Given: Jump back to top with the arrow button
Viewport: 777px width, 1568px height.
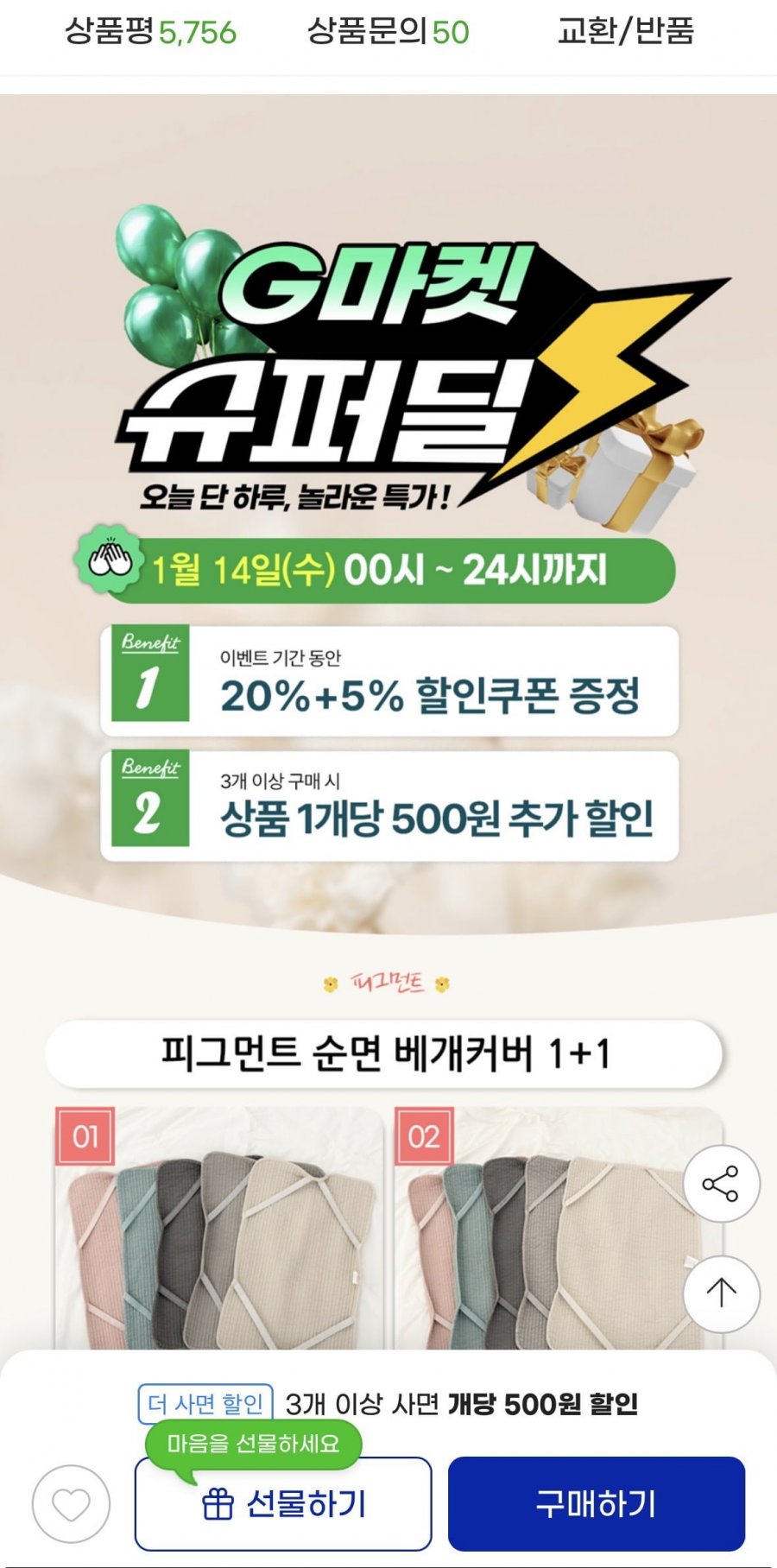Looking at the screenshot, I should (721, 1293).
